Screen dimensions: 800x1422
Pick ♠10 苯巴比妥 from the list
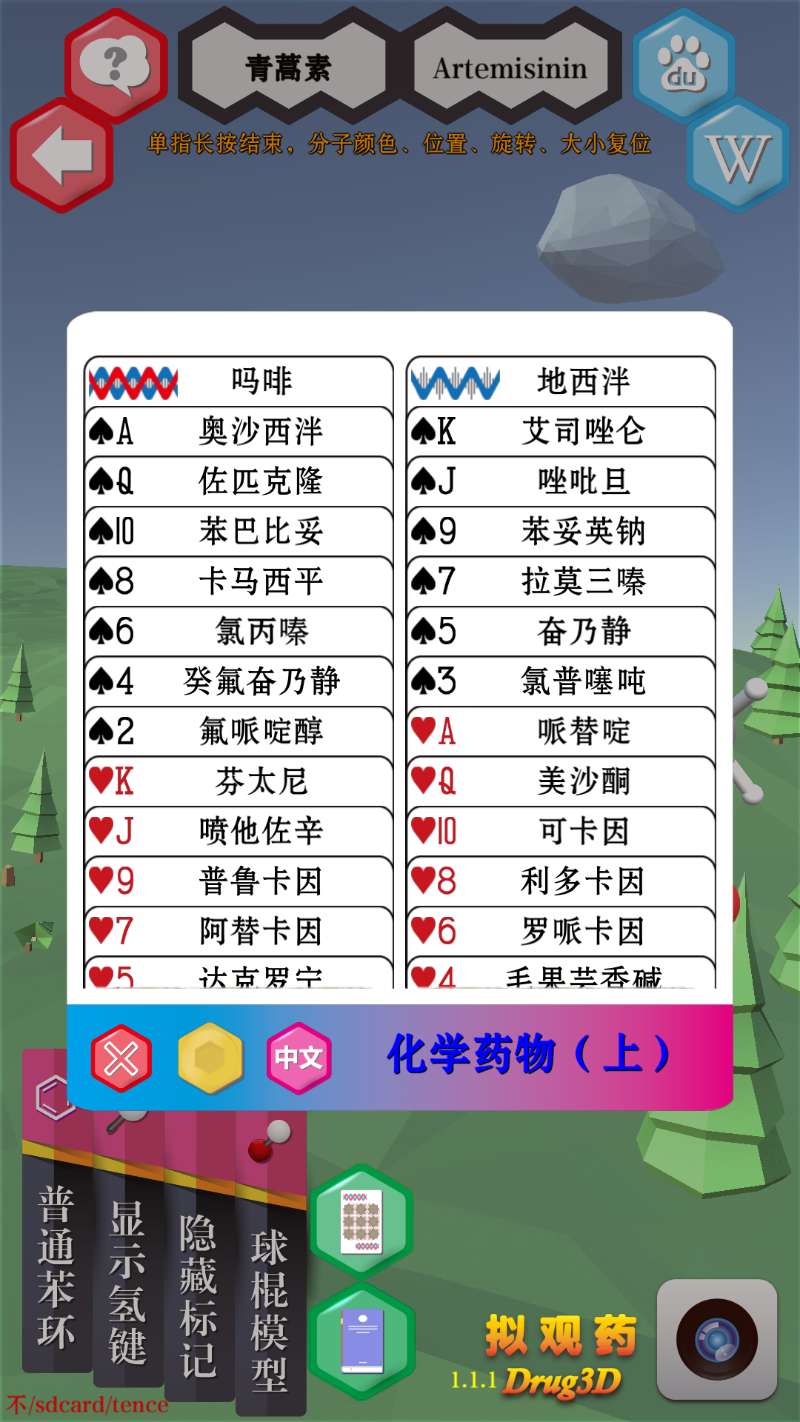(x=238, y=531)
